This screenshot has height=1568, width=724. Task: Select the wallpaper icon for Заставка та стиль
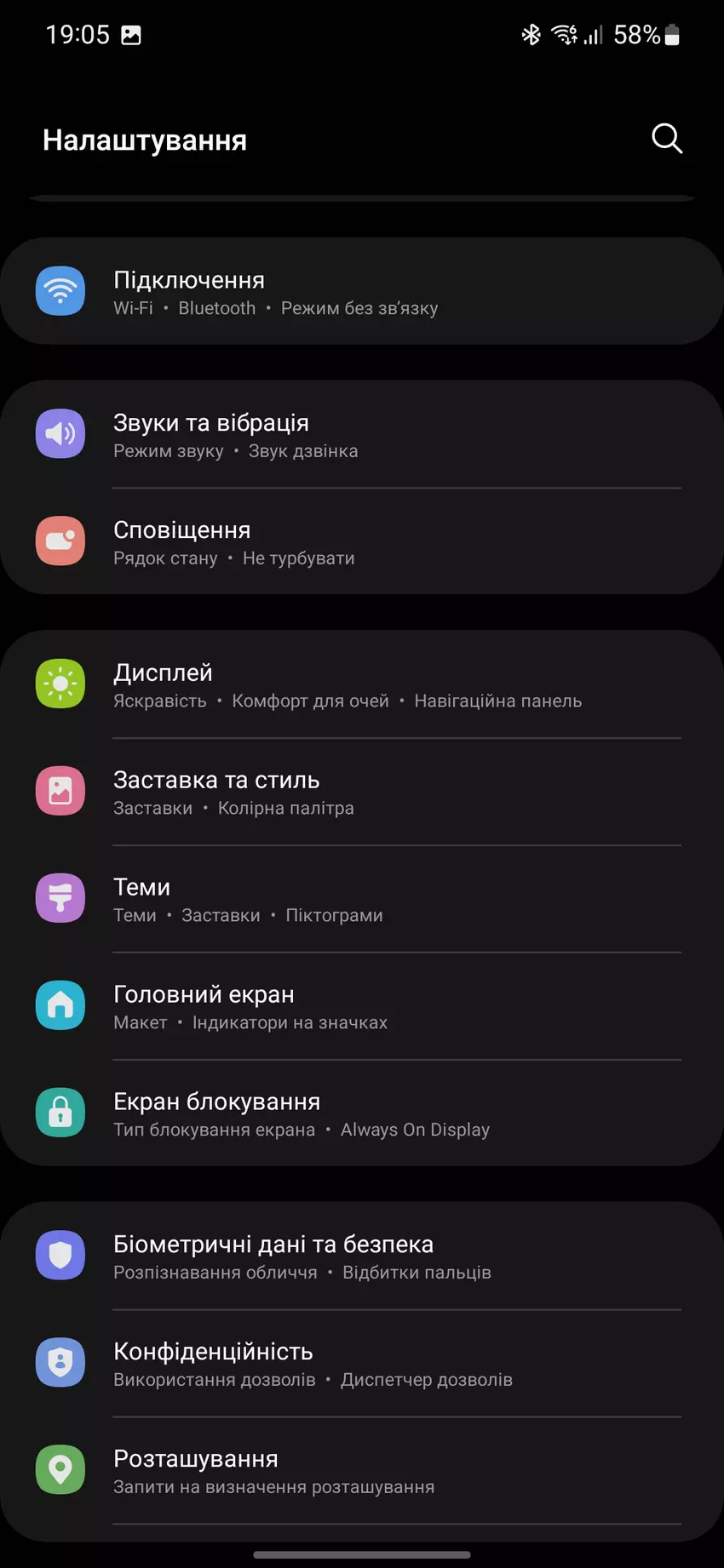(x=60, y=791)
